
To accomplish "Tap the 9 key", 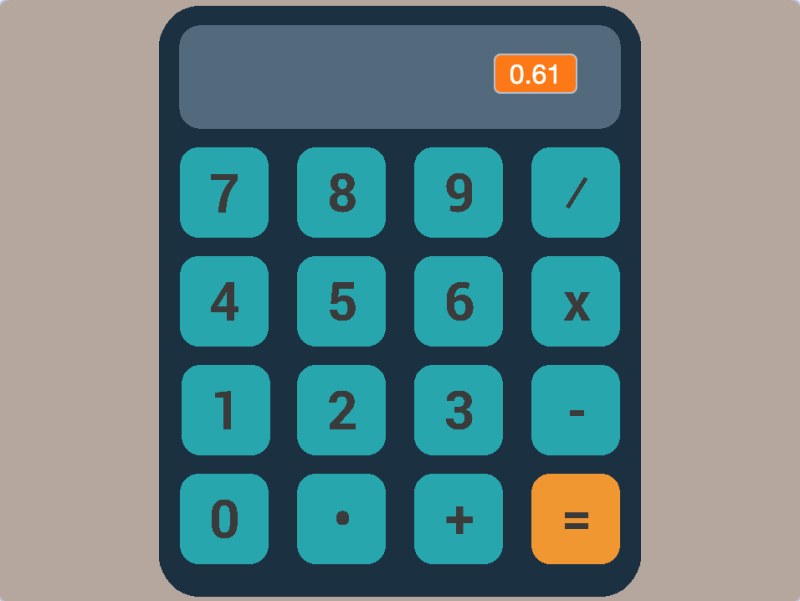I will [x=458, y=193].
